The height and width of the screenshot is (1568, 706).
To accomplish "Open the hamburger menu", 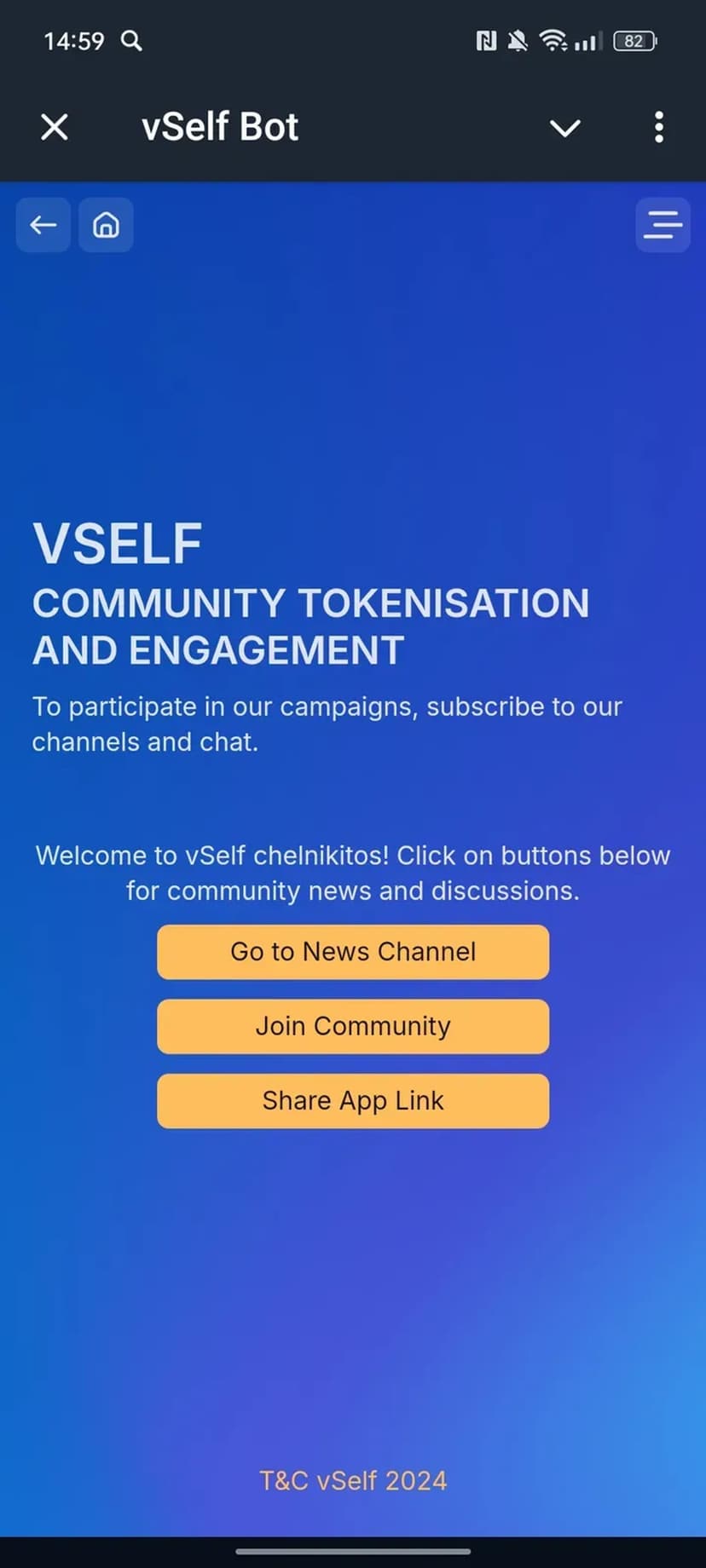I will click(663, 225).
